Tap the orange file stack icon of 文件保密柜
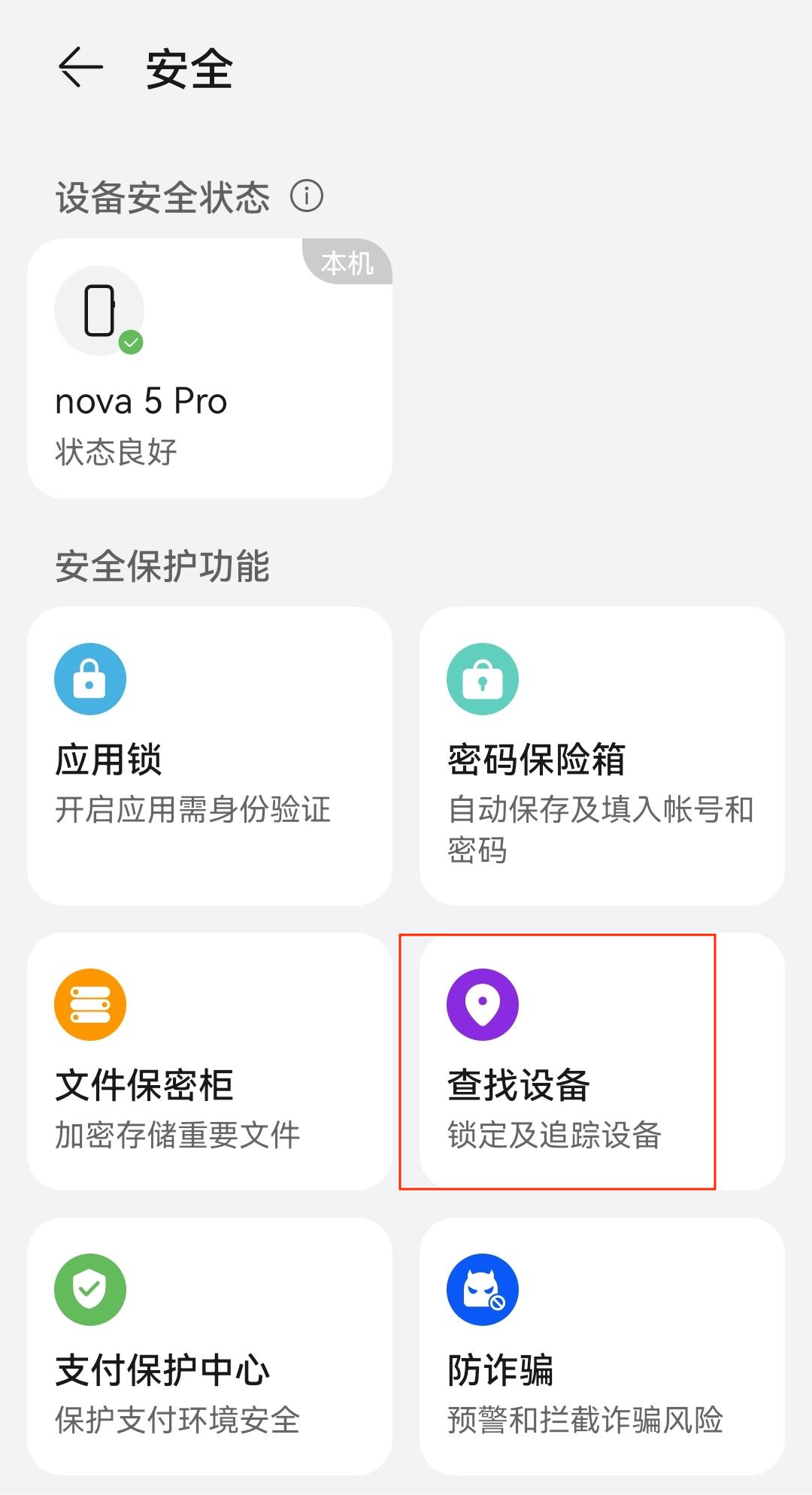Viewport: 812px width, 1495px height. pyautogui.click(x=89, y=1002)
